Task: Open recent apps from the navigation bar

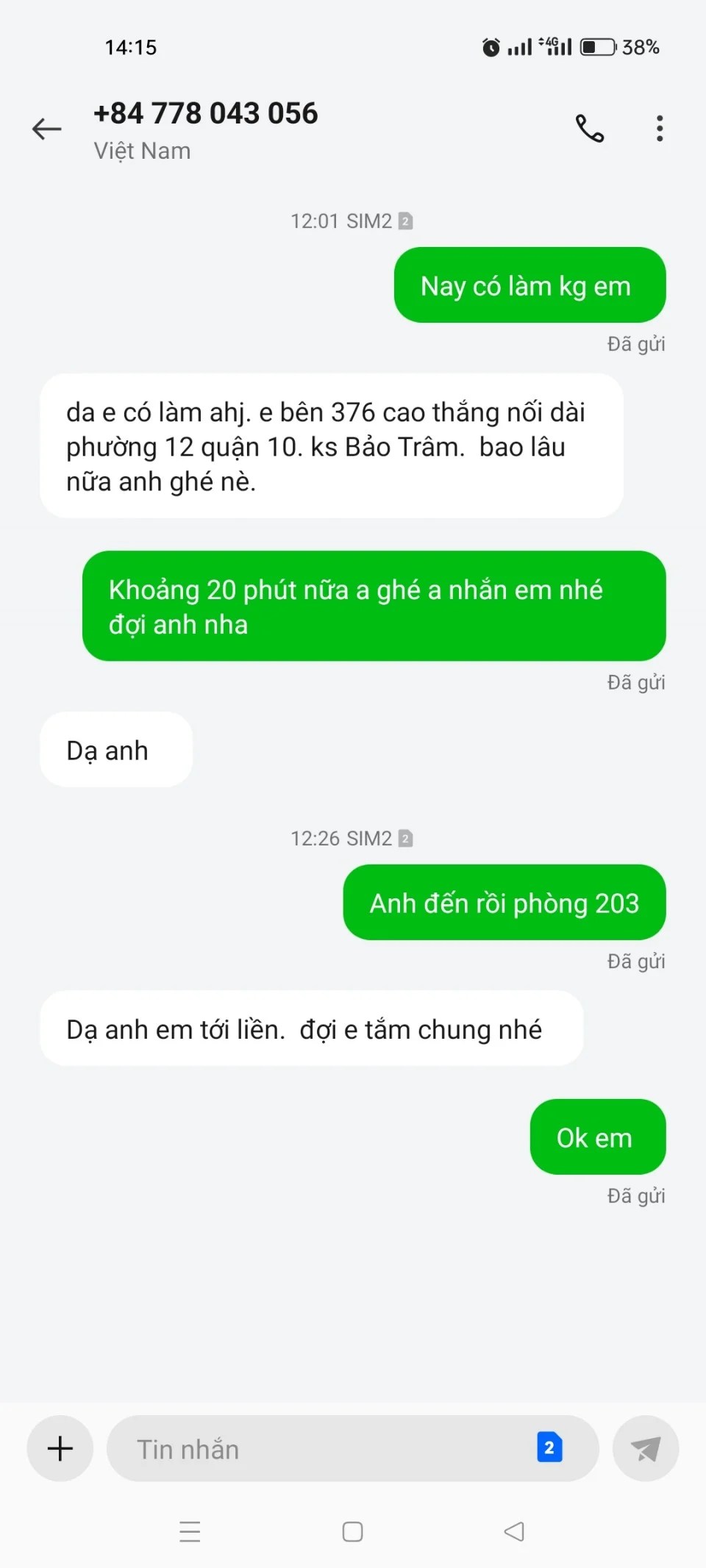Action: [x=190, y=1531]
